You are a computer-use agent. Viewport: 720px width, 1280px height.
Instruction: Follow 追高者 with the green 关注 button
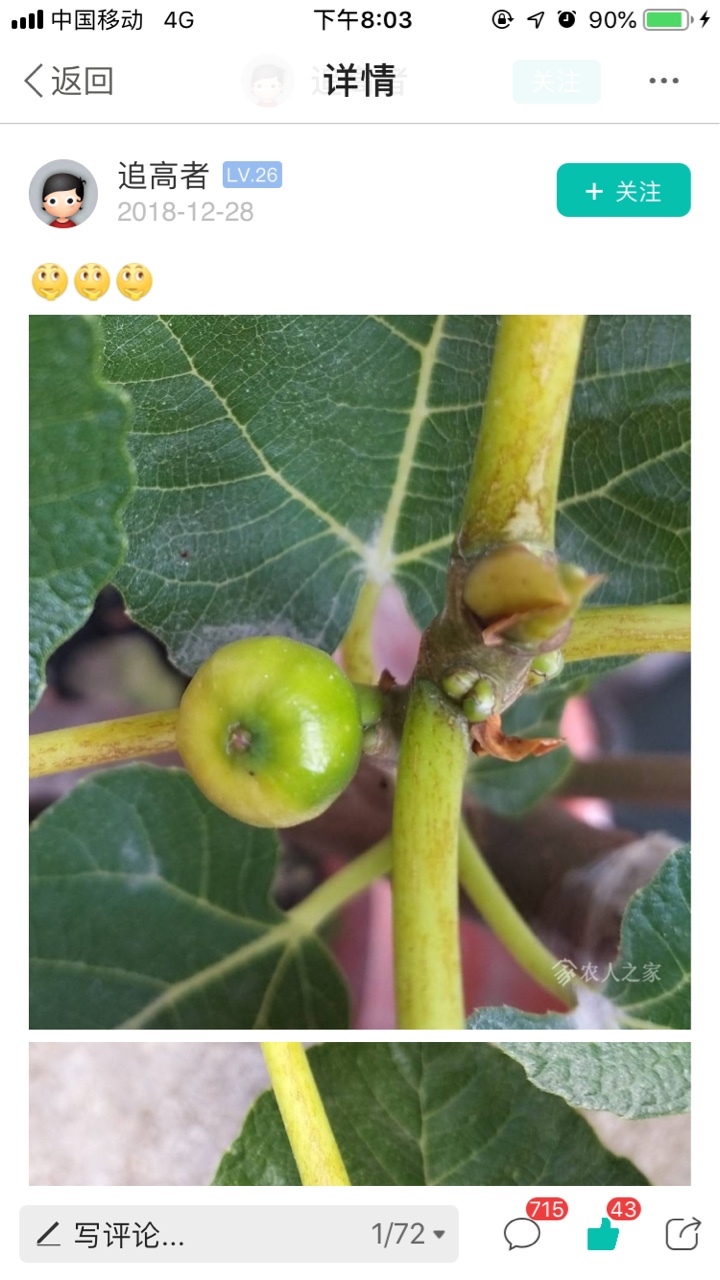coord(623,190)
